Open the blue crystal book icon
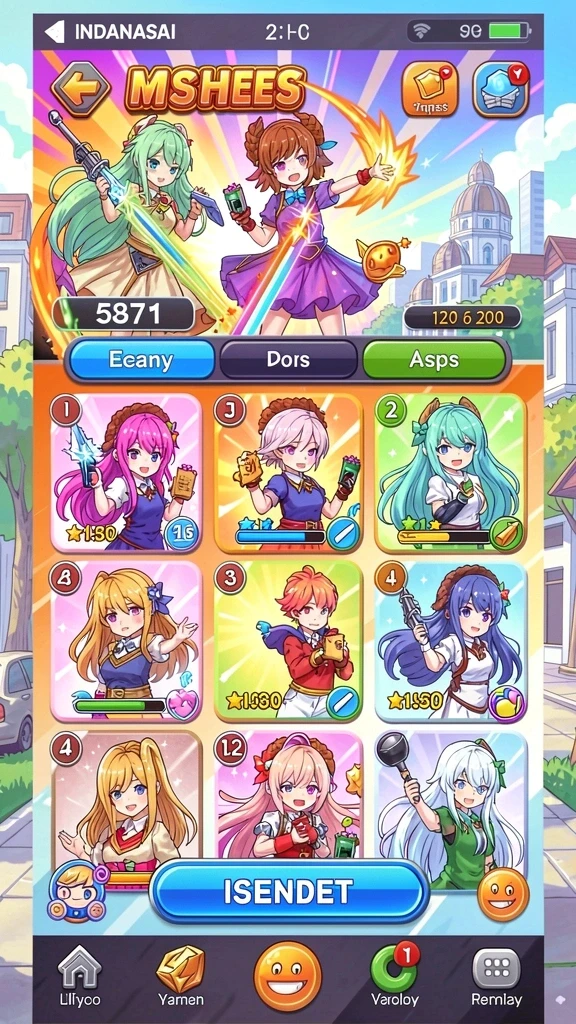Viewport: 576px width, 1024px height. pos(500,89)
